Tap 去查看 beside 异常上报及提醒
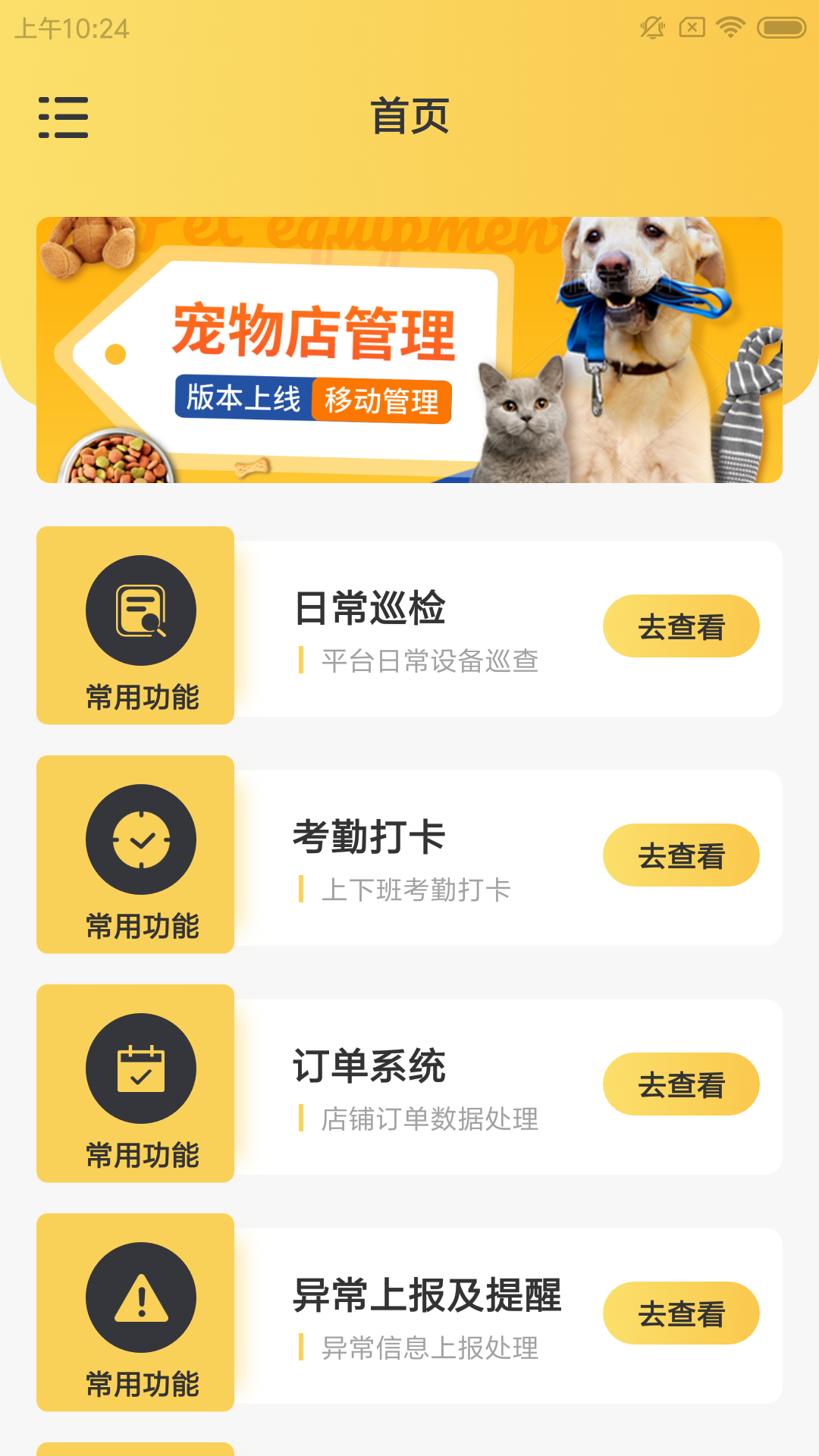The image size is (819, 1456). point(680,1313)
